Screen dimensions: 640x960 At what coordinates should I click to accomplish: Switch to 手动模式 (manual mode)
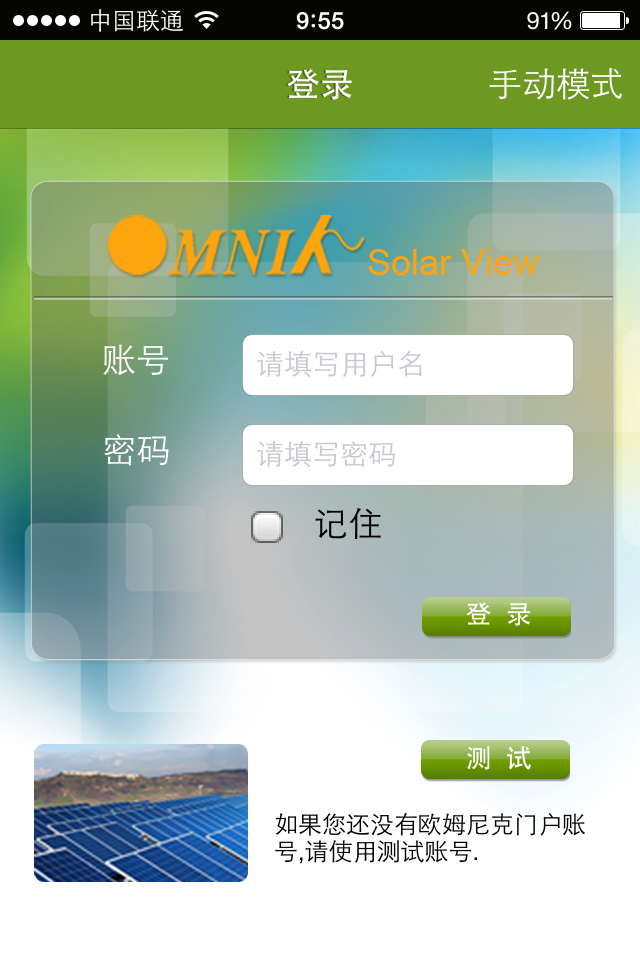(x=555, y=85)
